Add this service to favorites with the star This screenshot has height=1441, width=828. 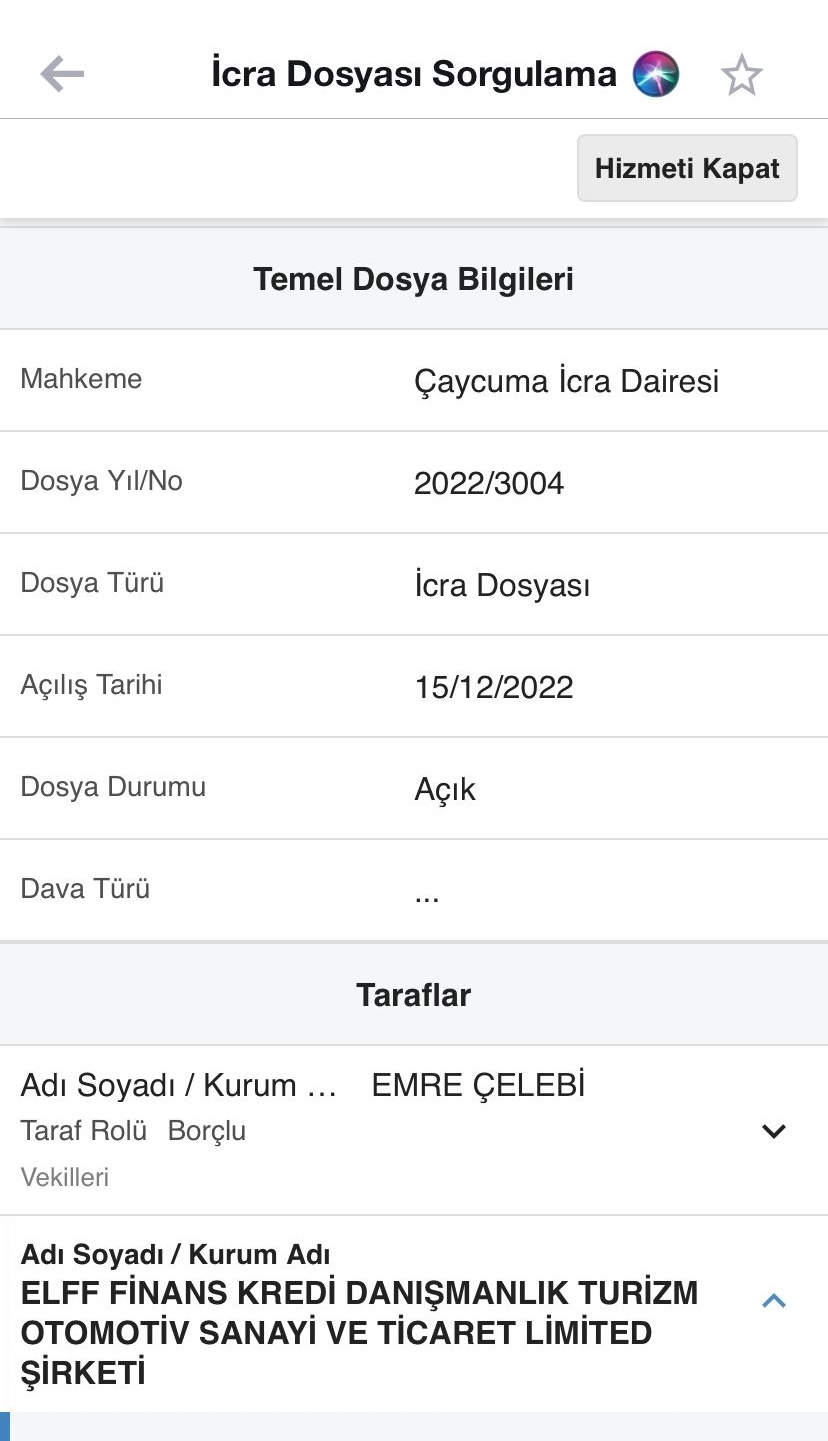coord(741,75)
